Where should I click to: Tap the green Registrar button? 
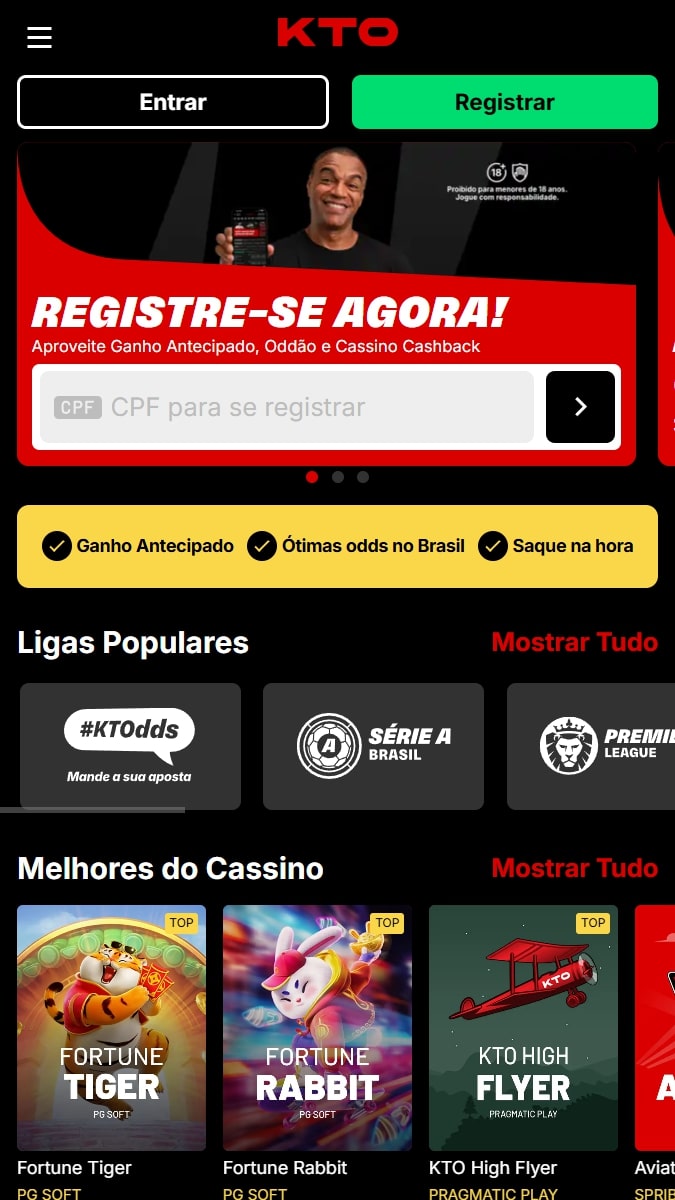[505, 102]
